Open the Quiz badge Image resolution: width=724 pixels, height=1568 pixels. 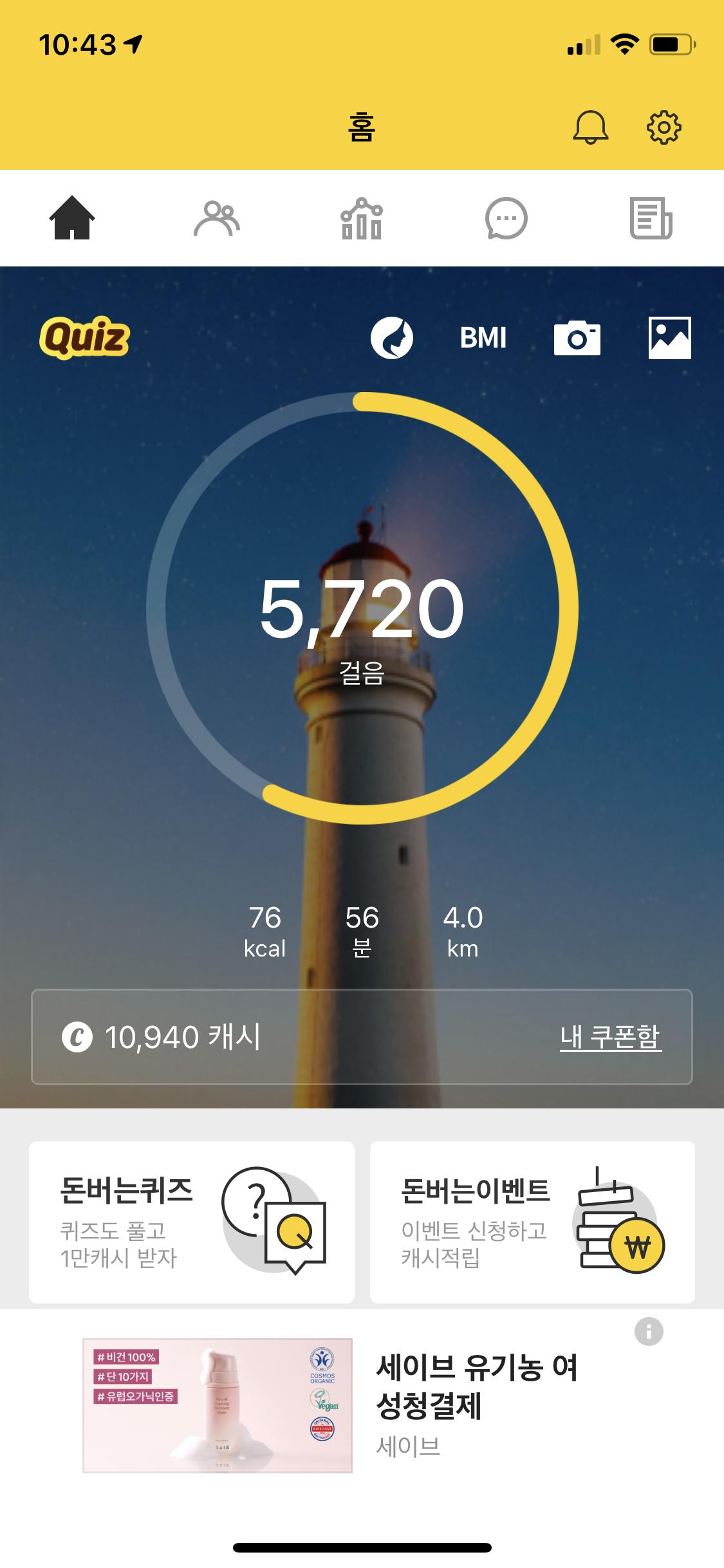[84, 337]
